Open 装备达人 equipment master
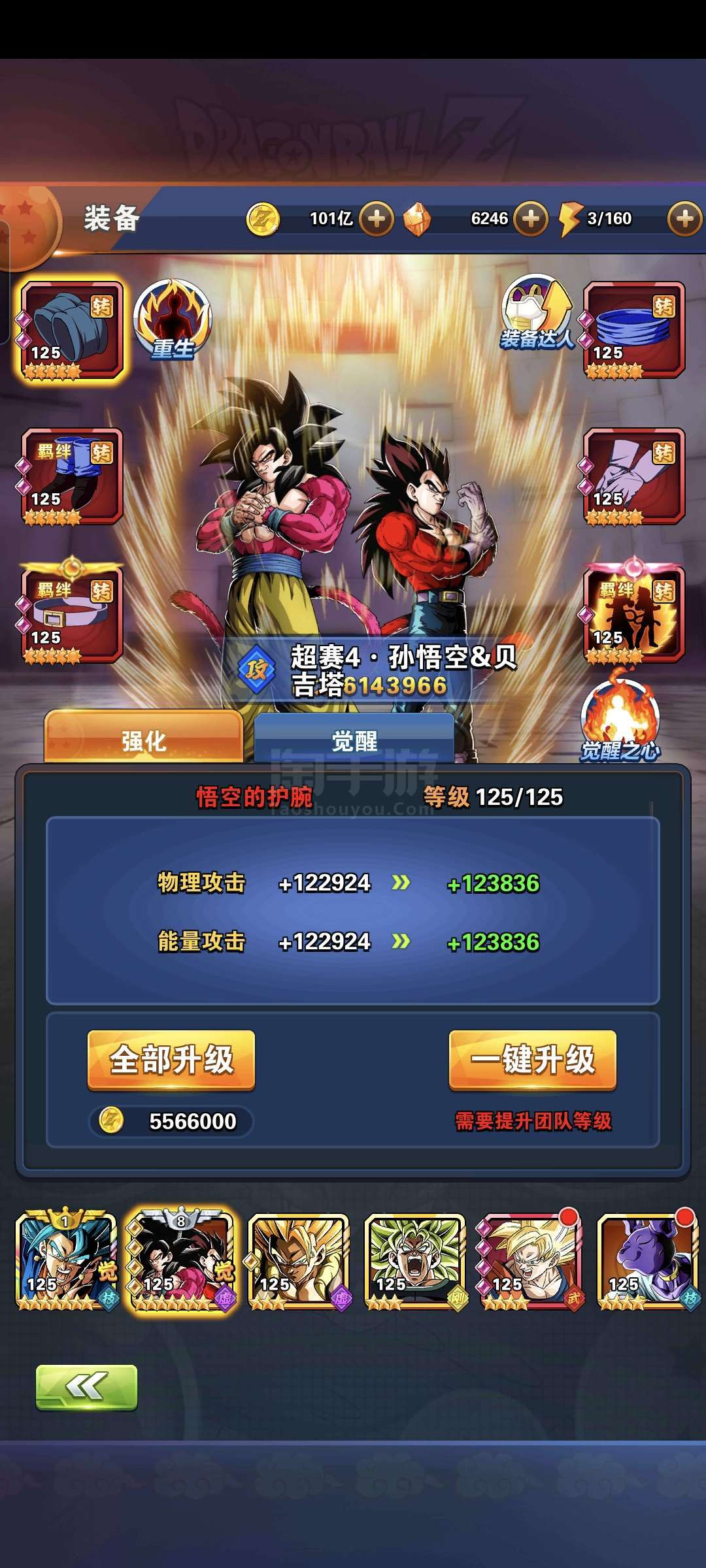 click(x=537, y=312)
